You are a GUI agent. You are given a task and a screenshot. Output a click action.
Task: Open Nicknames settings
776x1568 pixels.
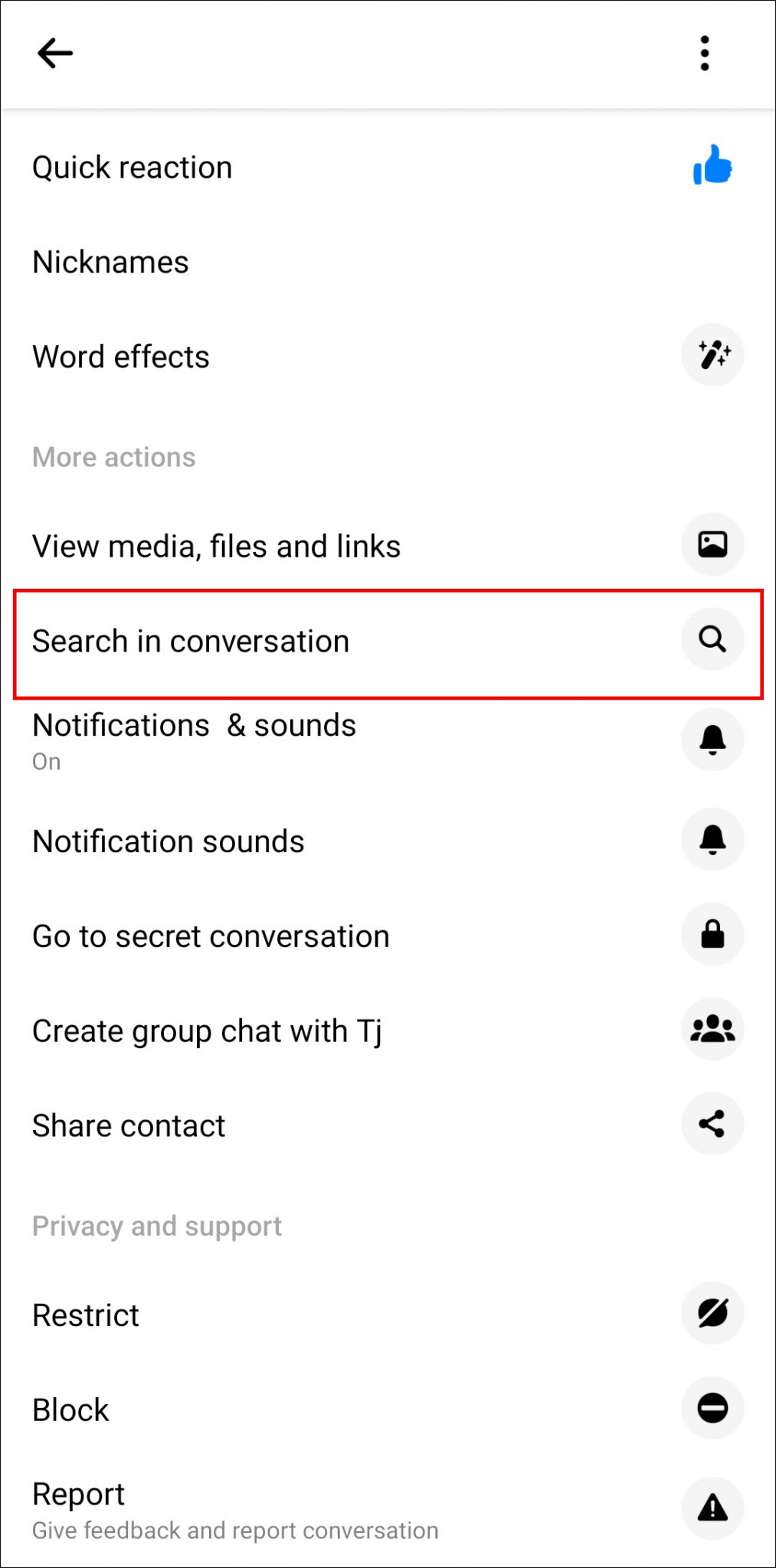(x=388, y=262)
